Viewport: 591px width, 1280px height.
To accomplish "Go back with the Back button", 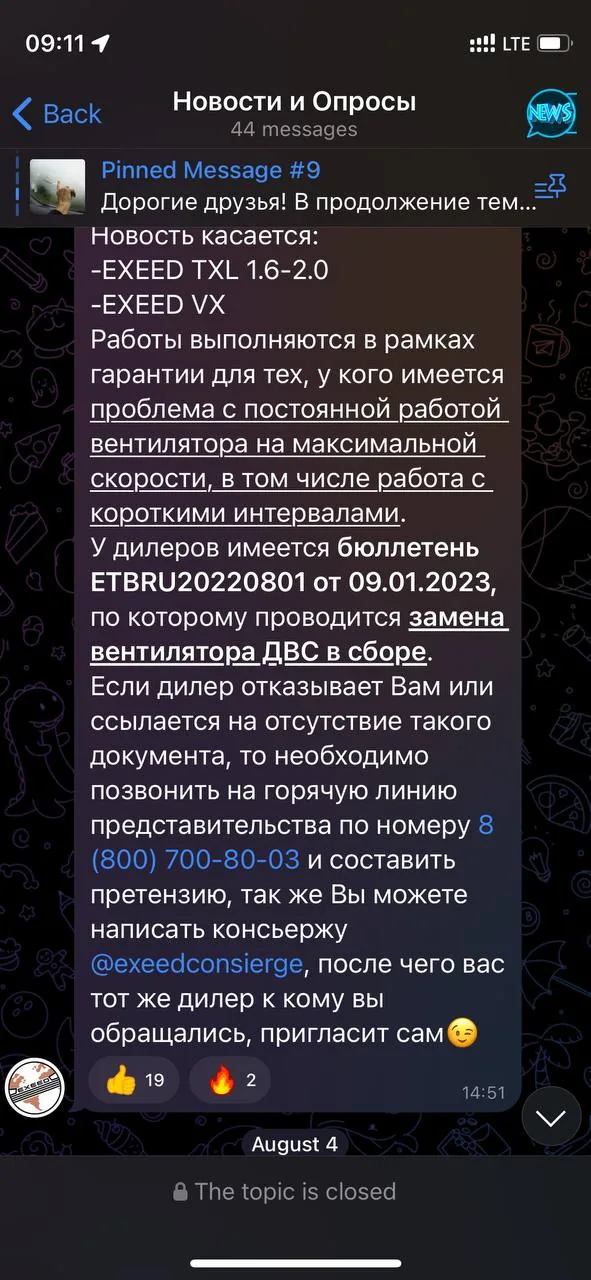I will tap(57, 113).
